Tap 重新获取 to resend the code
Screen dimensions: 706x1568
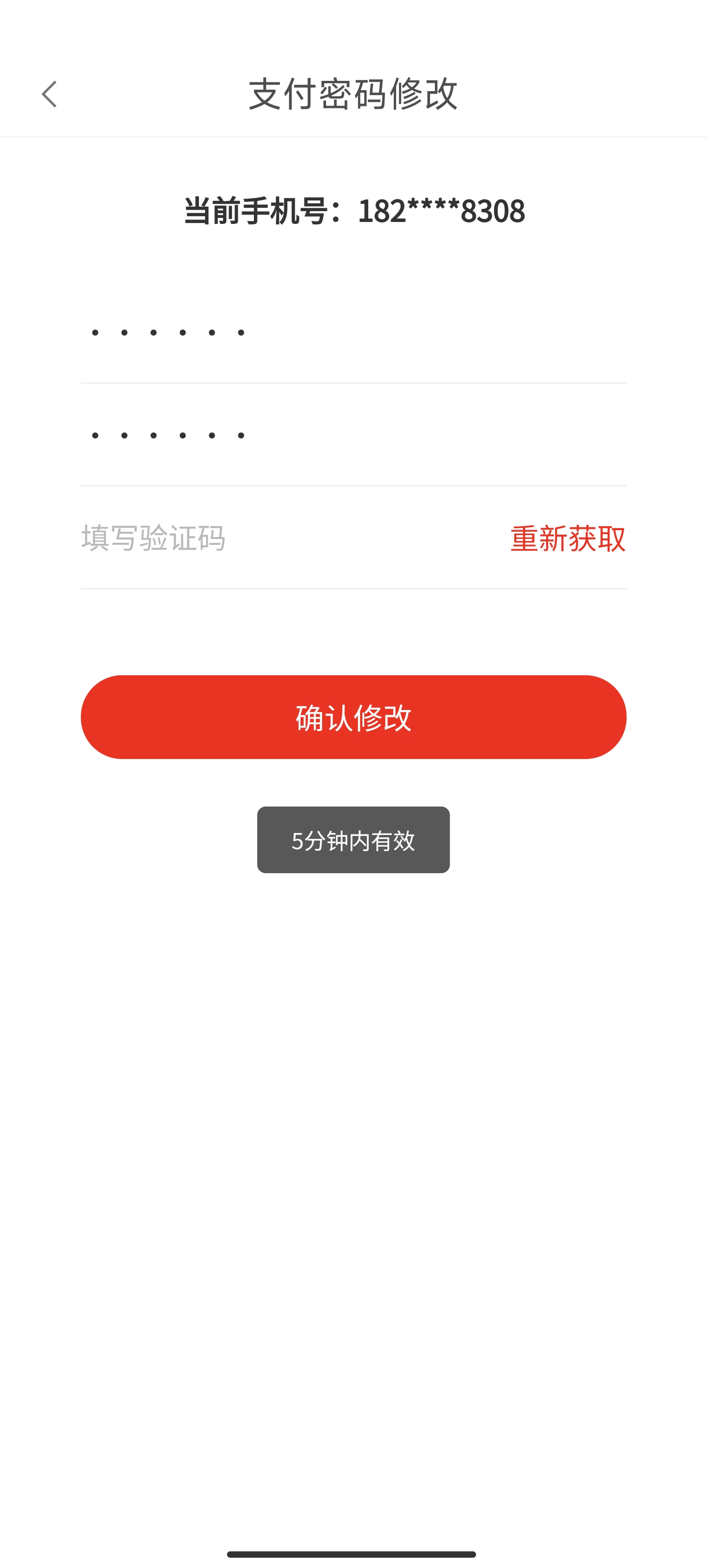567,539
